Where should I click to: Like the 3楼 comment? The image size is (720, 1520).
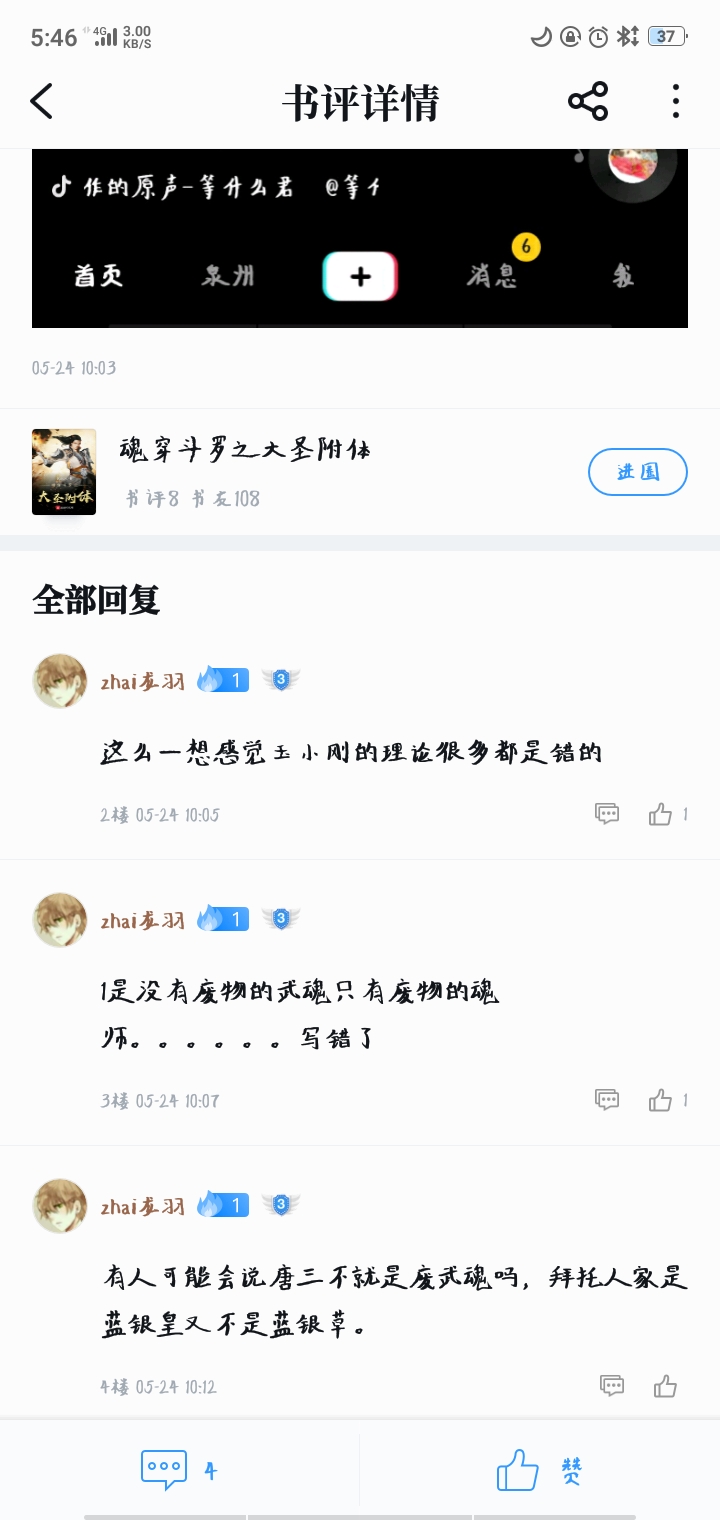661,1100
